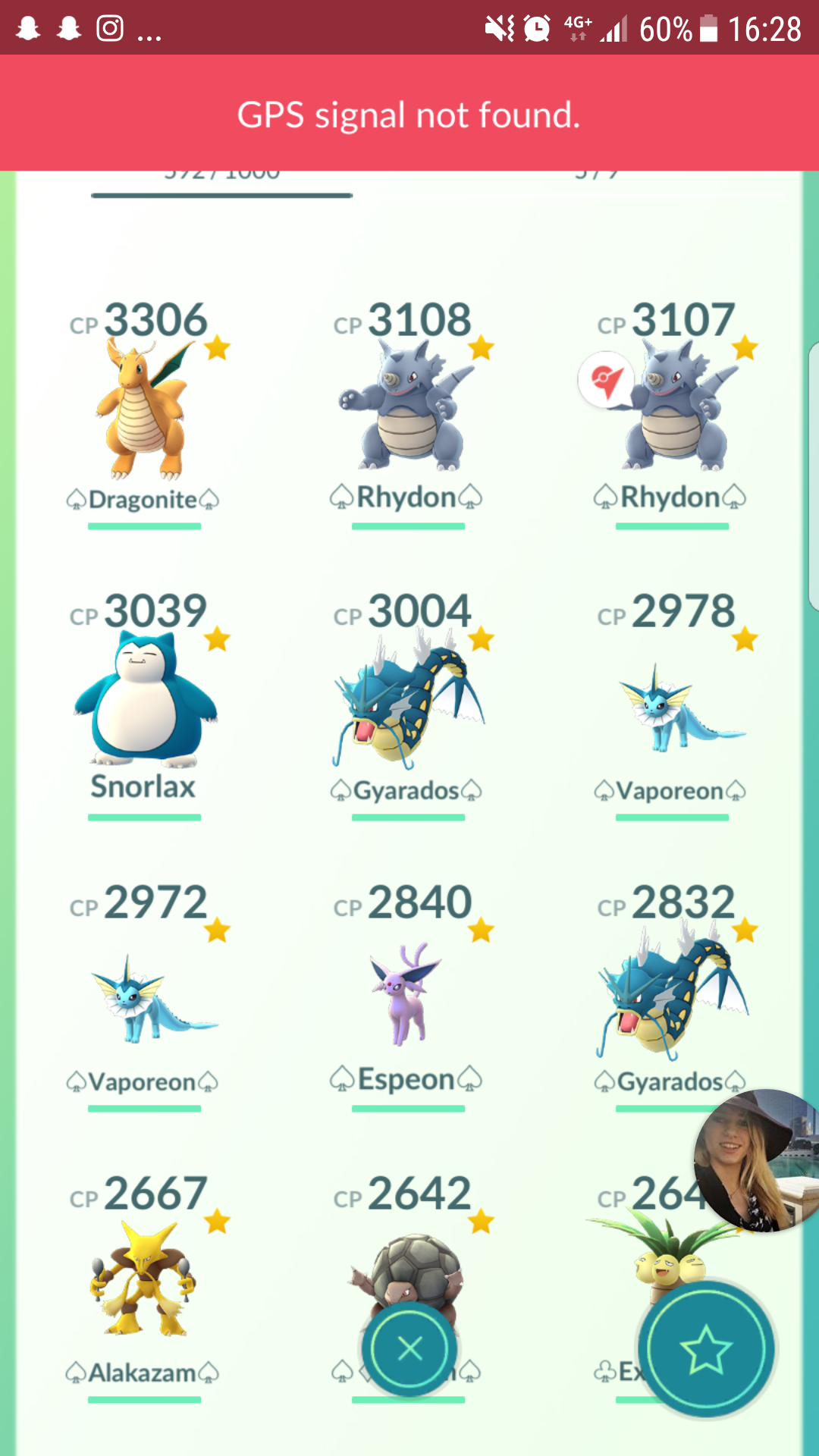View the Vaporeon with CP 2972
Image resolution: width=819 pixels, height=1456 pixels.
pos(143,997)
